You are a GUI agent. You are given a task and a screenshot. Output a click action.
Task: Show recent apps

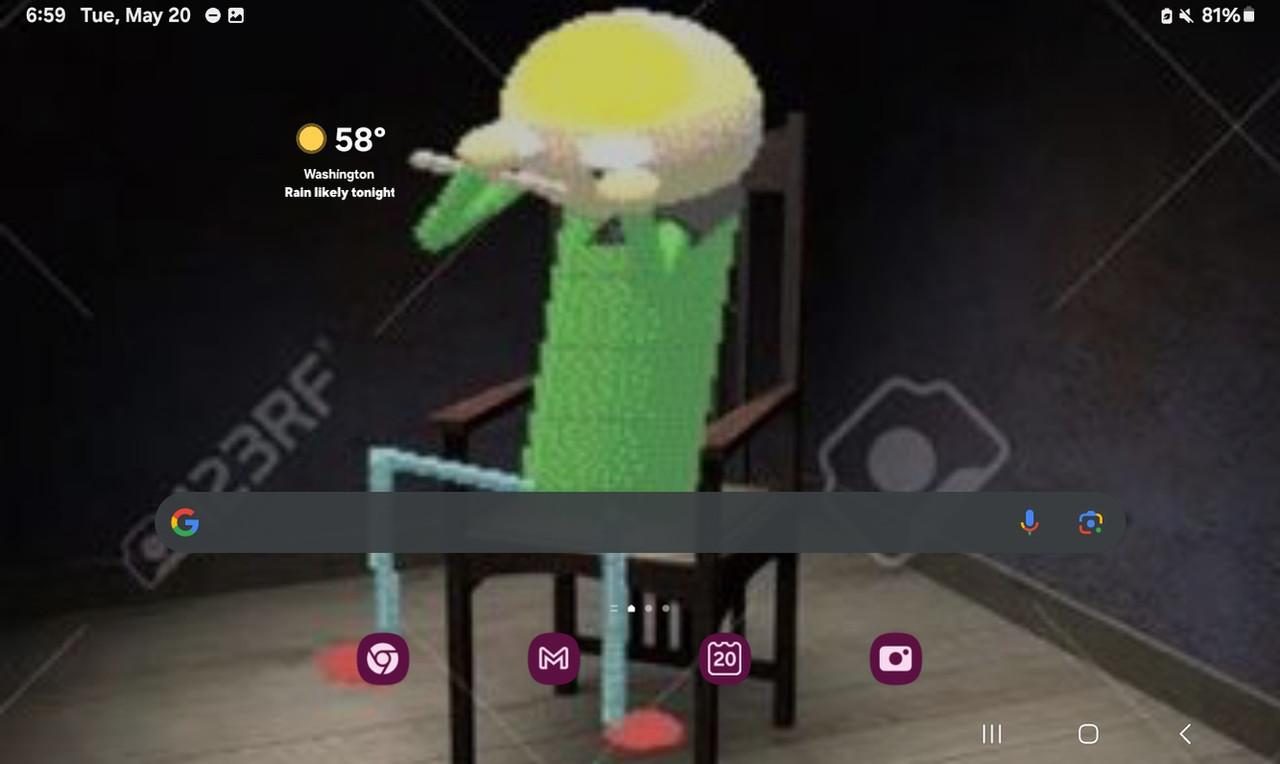(992, 735)
